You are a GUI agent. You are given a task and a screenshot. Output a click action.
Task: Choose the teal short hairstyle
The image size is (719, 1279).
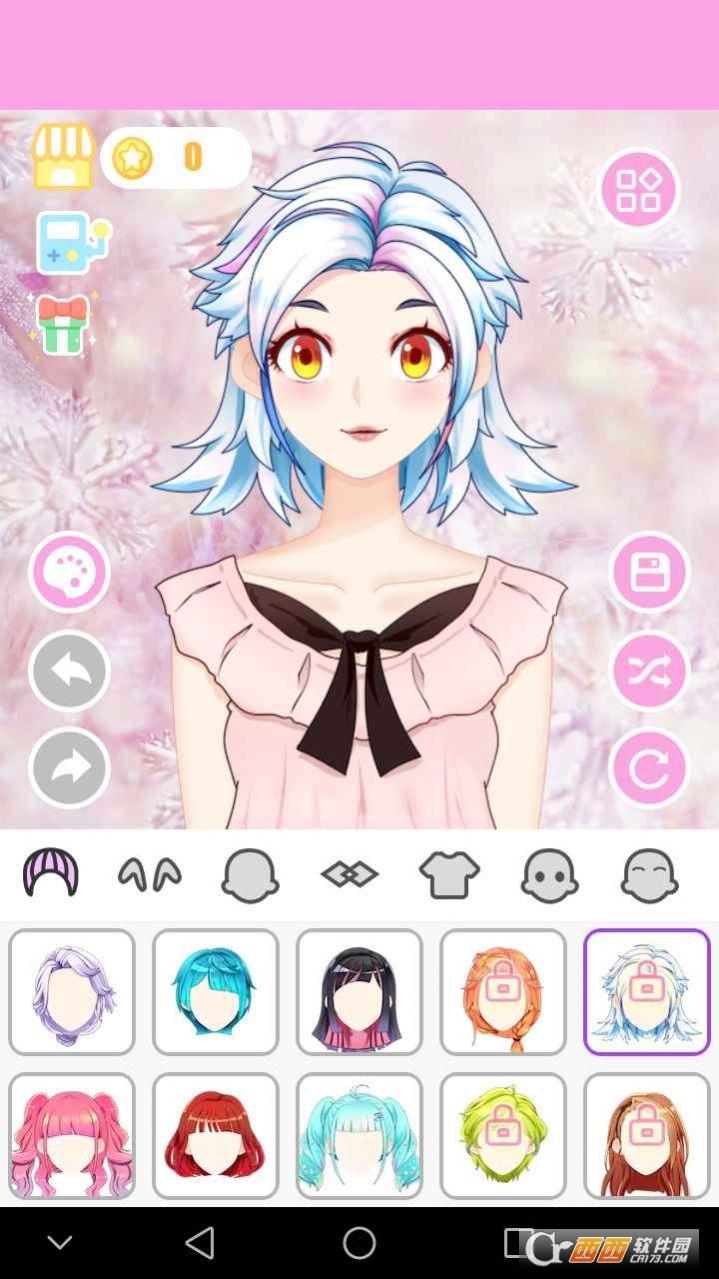(x=216, y=992)
